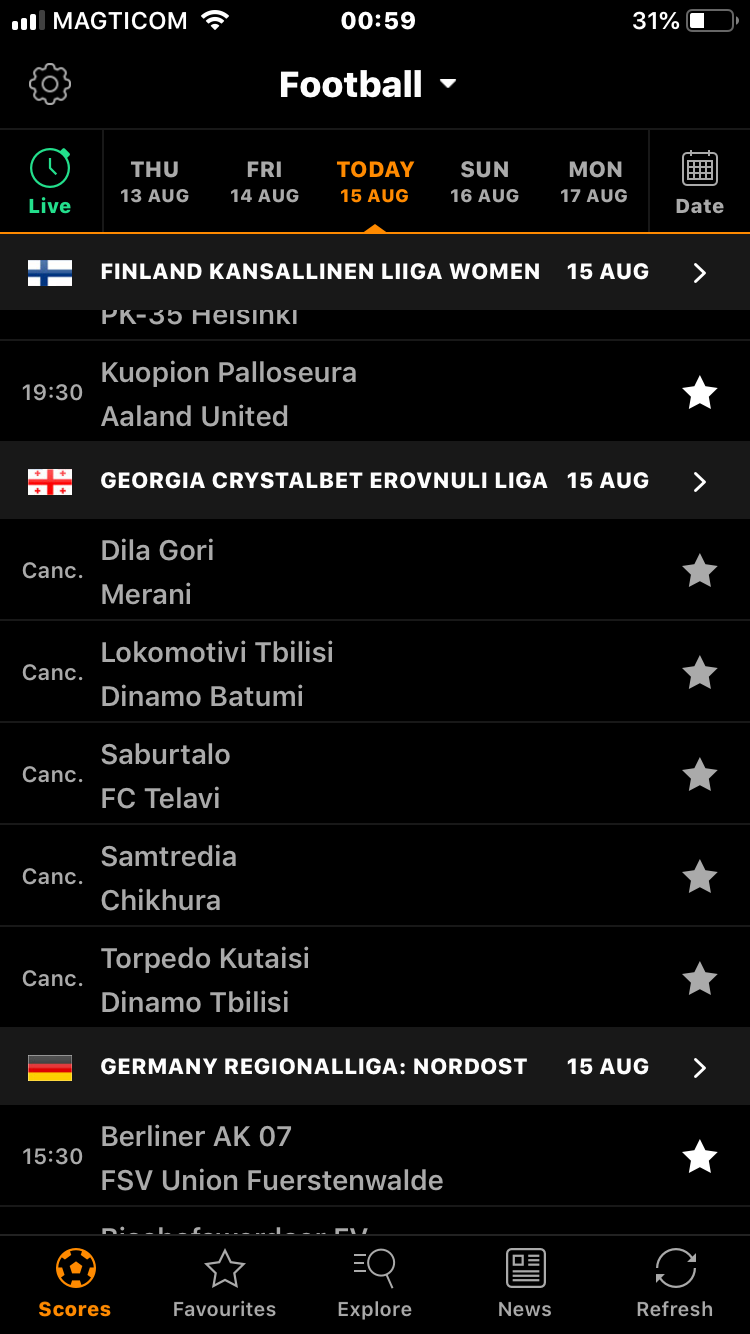Go to the Favourites tab

click(224, 1285)
